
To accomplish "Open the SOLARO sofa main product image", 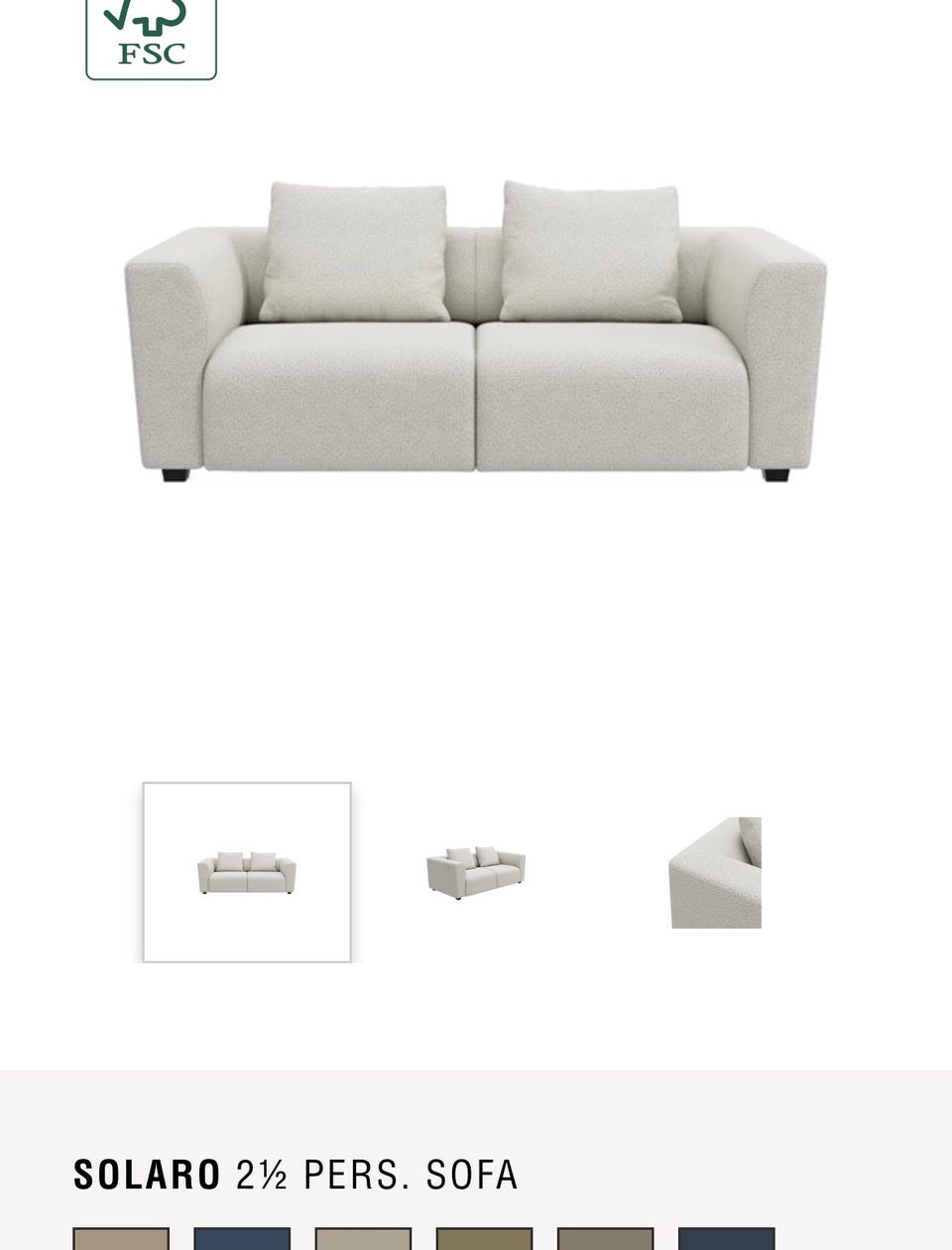I will [476, 327].
